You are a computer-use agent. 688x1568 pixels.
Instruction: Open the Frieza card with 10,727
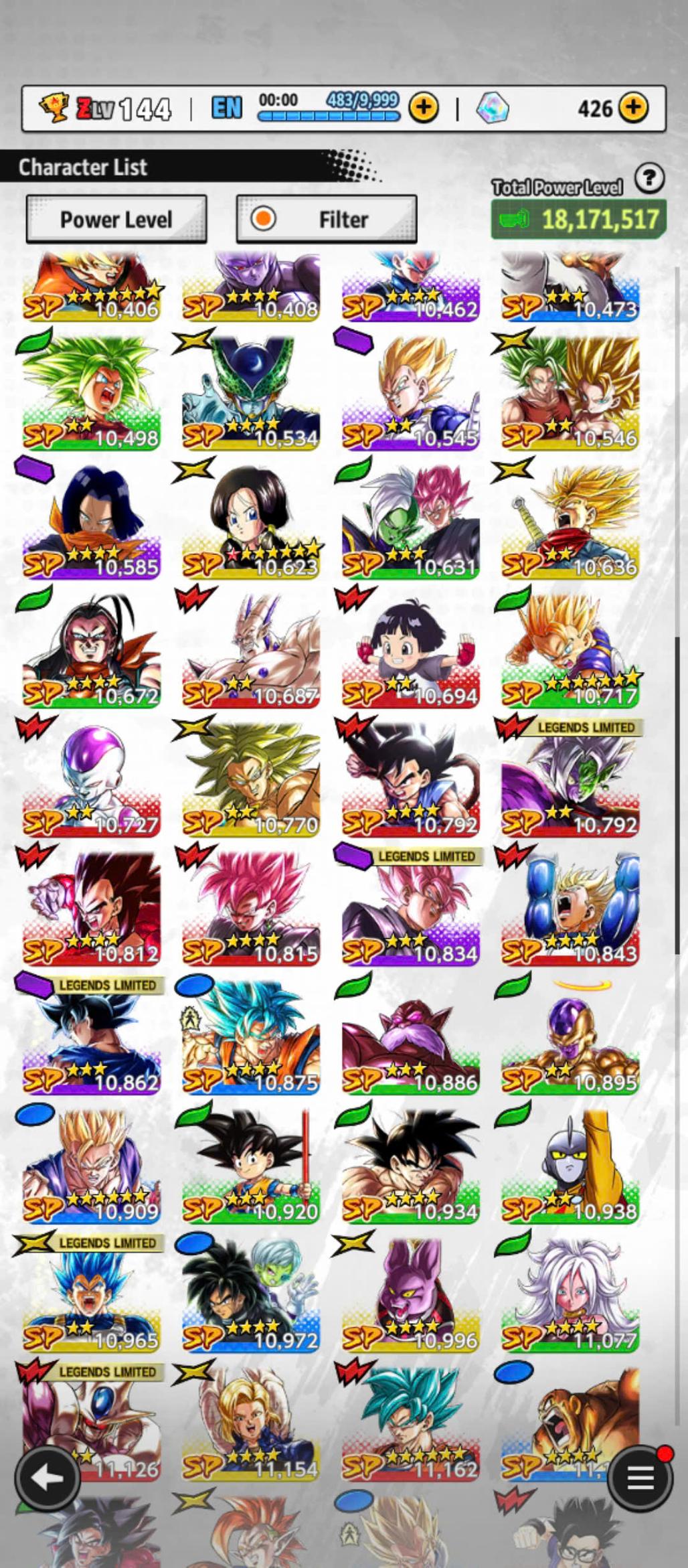click(92, 779)
